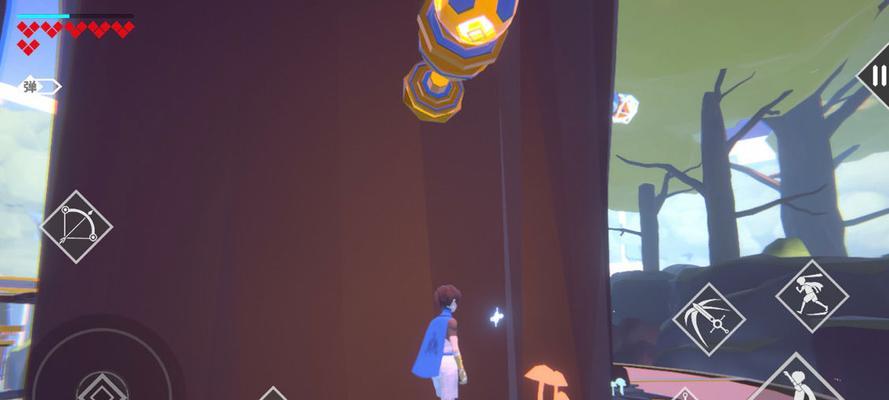Tap the sword swing attack button
This screenshot has height=400, width=889.
[811, 295]
